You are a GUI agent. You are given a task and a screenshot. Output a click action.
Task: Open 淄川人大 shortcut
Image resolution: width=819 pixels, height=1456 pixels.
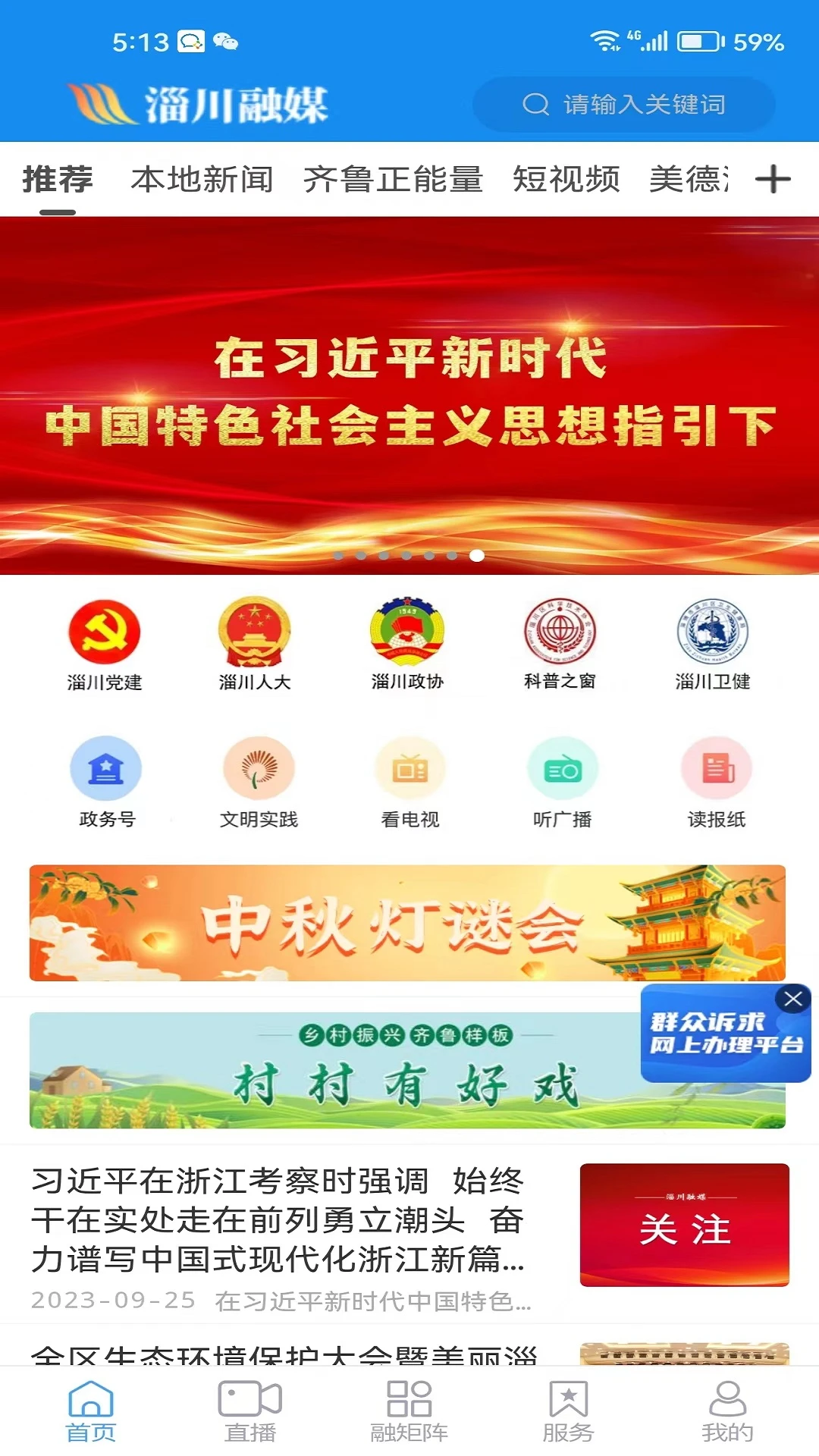pos(255,643)
